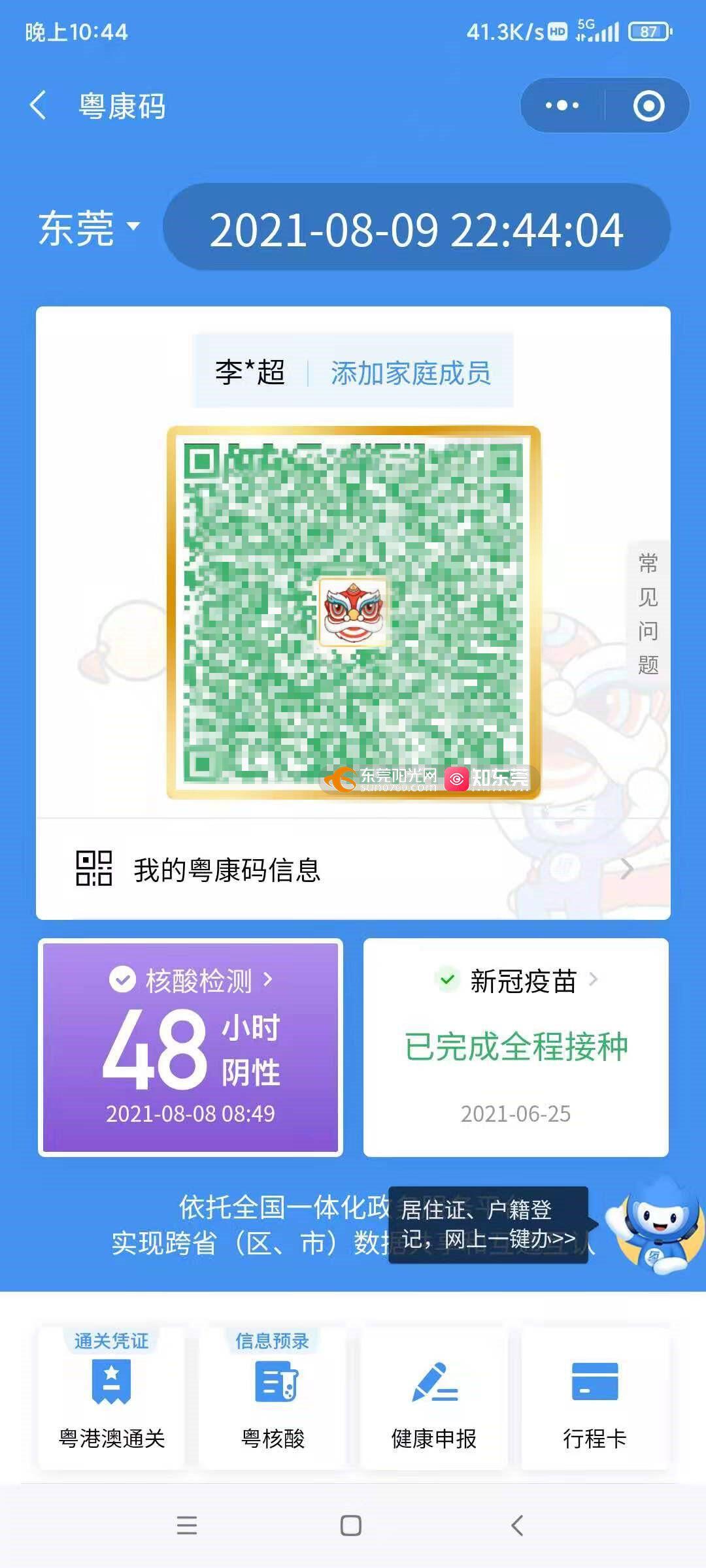Open 粤港澳通关
The image size is (706, 1568).
[x=112, y=1399]
